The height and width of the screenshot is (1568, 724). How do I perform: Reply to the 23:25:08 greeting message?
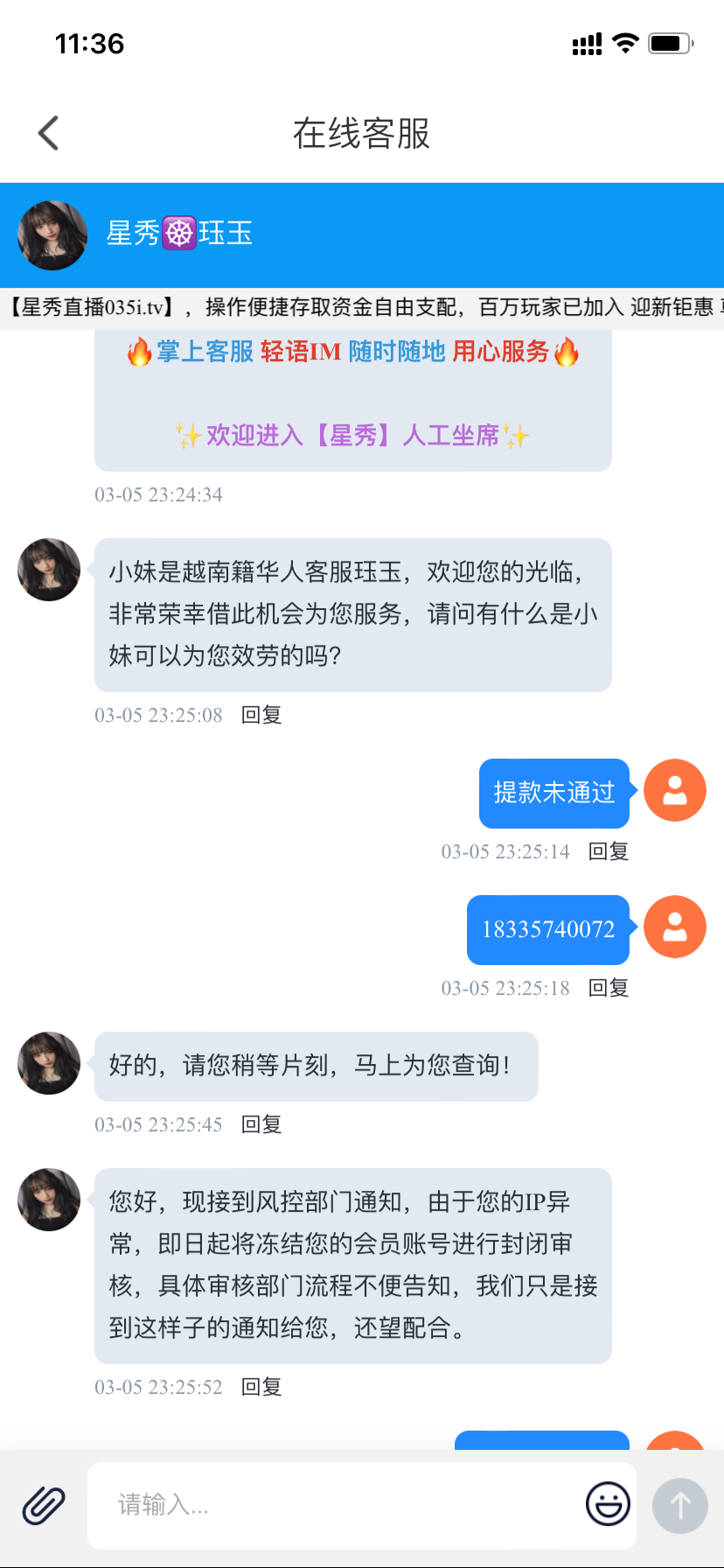[261, 715]
